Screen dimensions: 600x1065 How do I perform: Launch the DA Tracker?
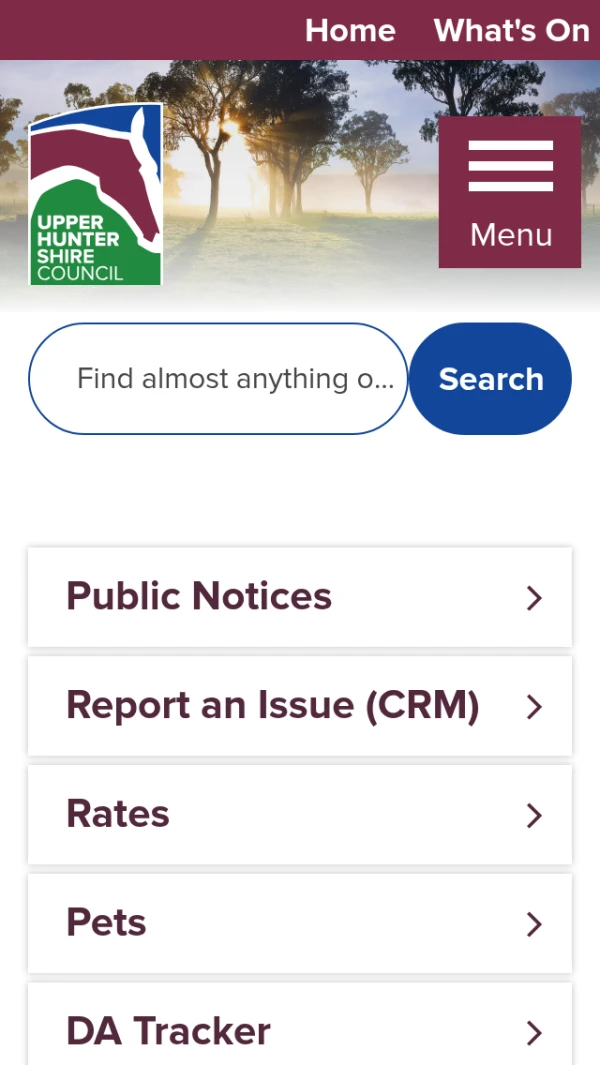[x=300, y=1030]
